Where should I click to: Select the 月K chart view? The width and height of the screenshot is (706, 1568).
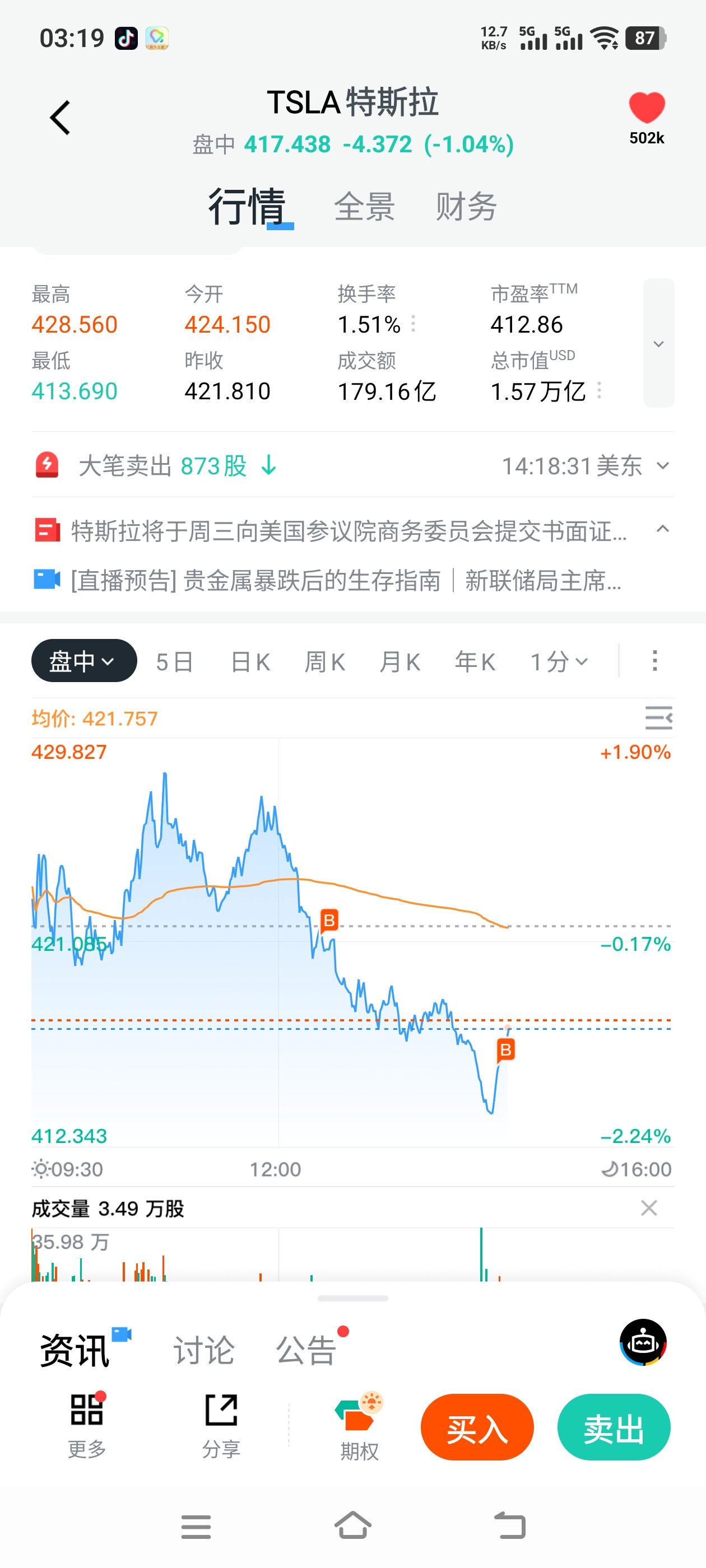[400, 662]
